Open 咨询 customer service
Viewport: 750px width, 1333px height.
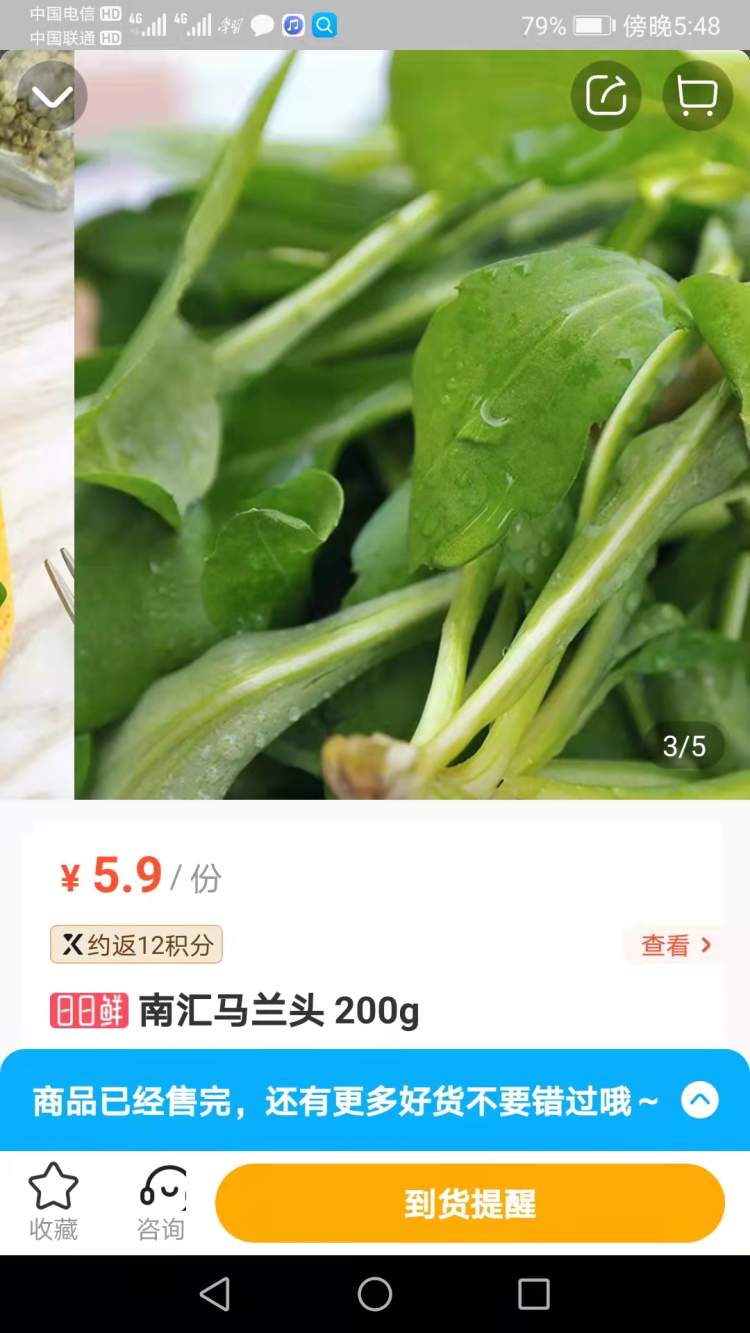[x=161, y=1202]
